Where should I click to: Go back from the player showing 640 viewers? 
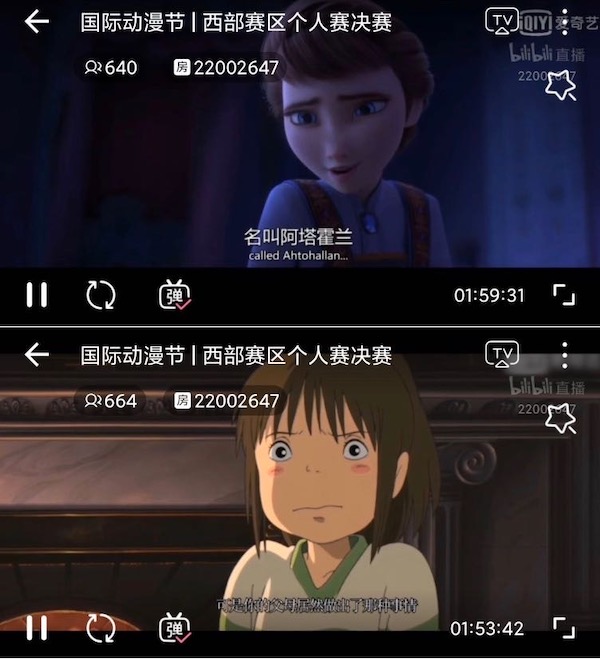36,22
